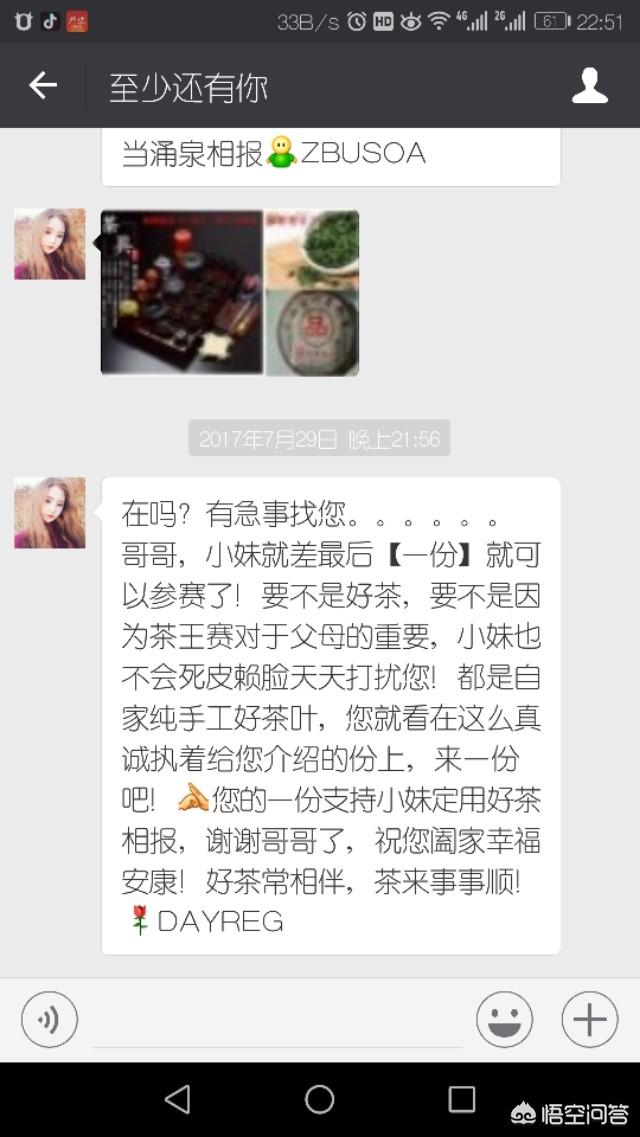Tap the system back triangle

(177, 1100)
